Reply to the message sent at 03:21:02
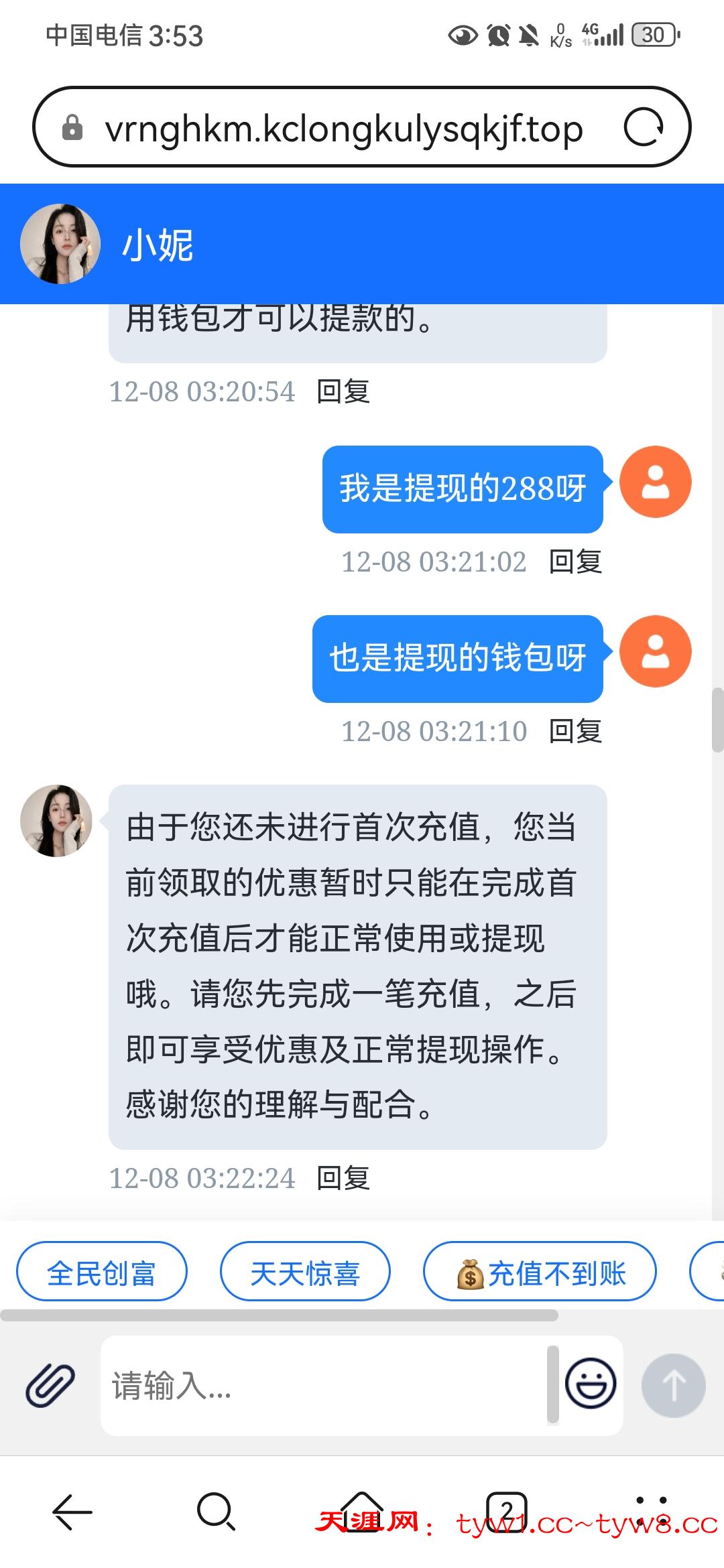The image size is (724, 1568). [x=575, y=562]
